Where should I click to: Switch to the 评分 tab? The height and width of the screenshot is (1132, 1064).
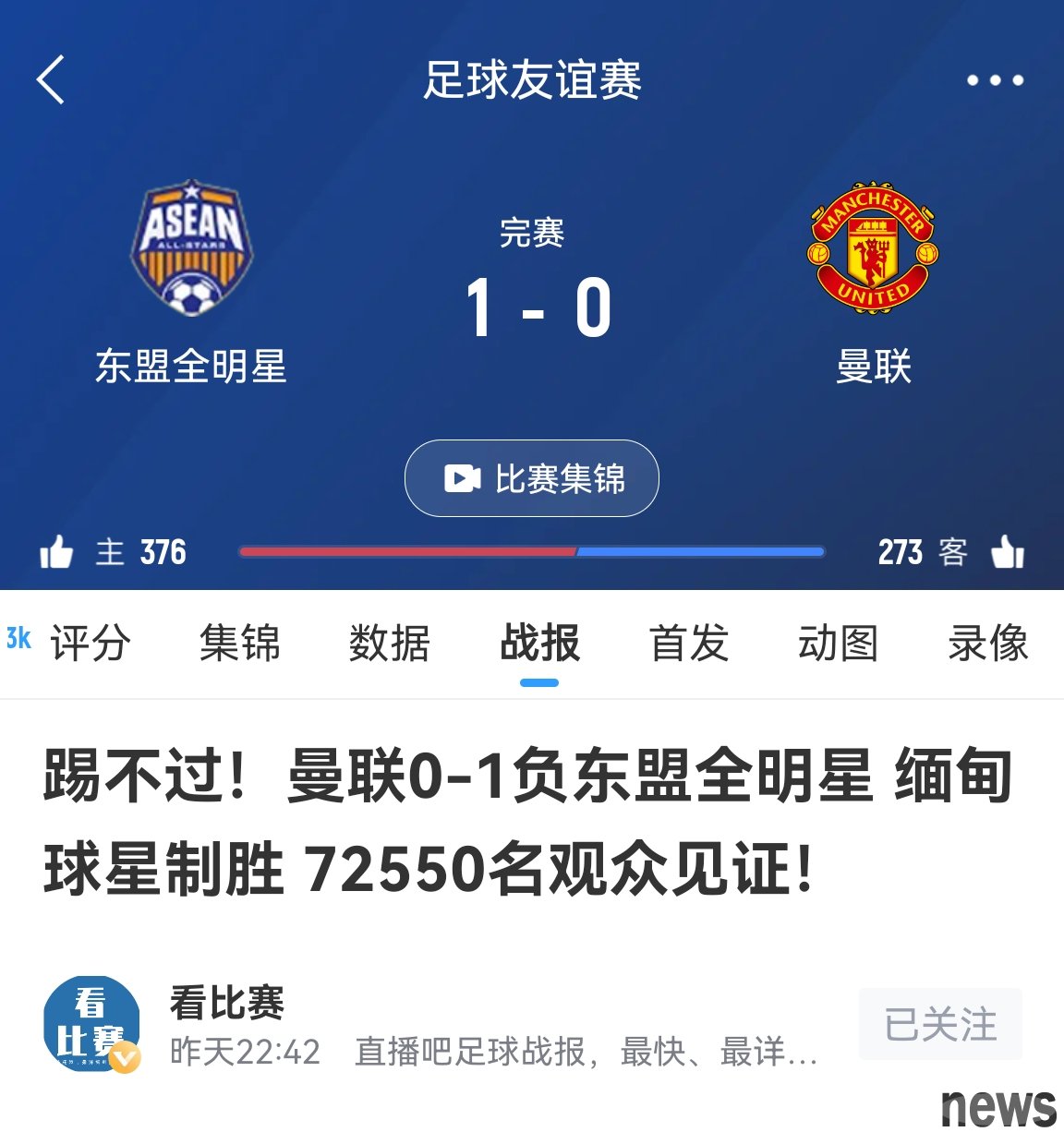[90, 644]
